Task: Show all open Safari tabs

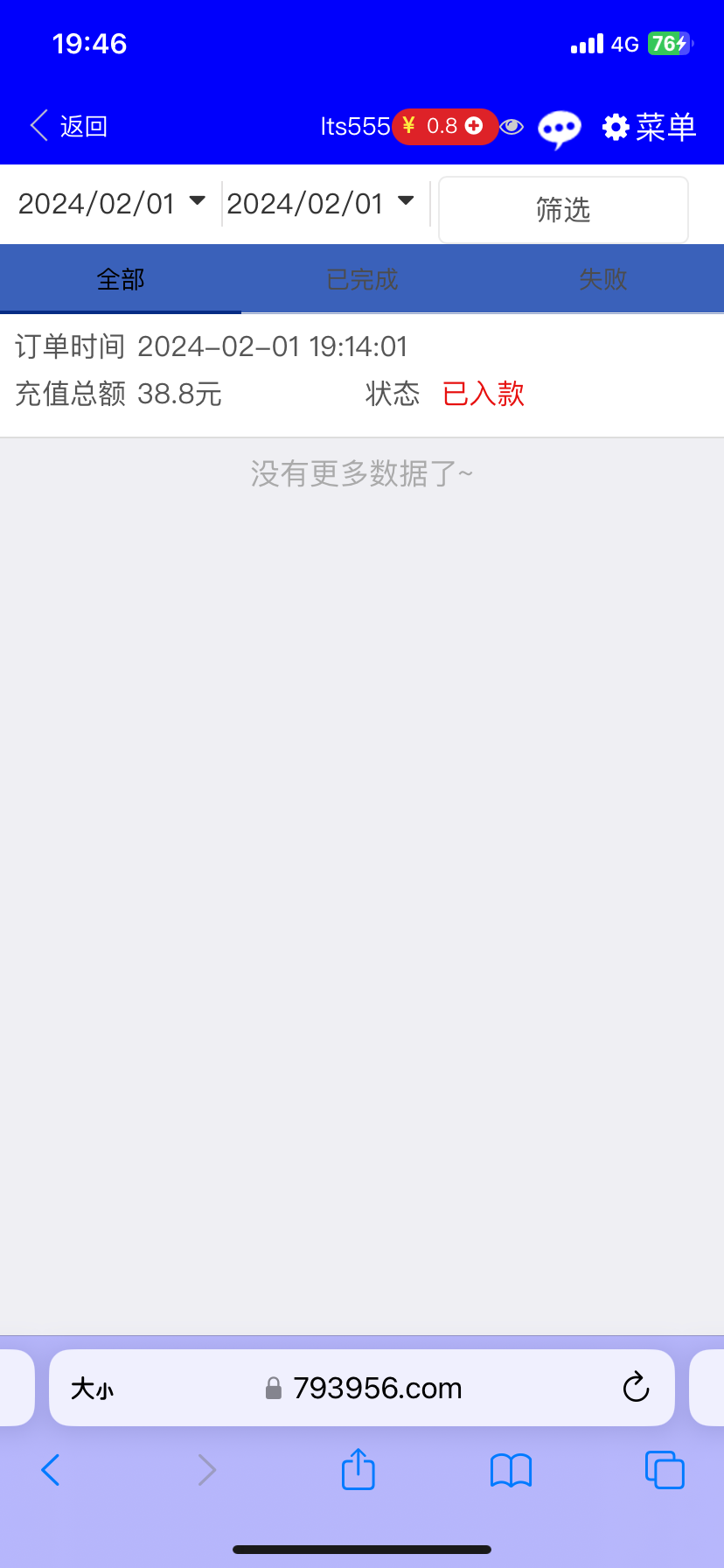Action: tap(665, 1470)
